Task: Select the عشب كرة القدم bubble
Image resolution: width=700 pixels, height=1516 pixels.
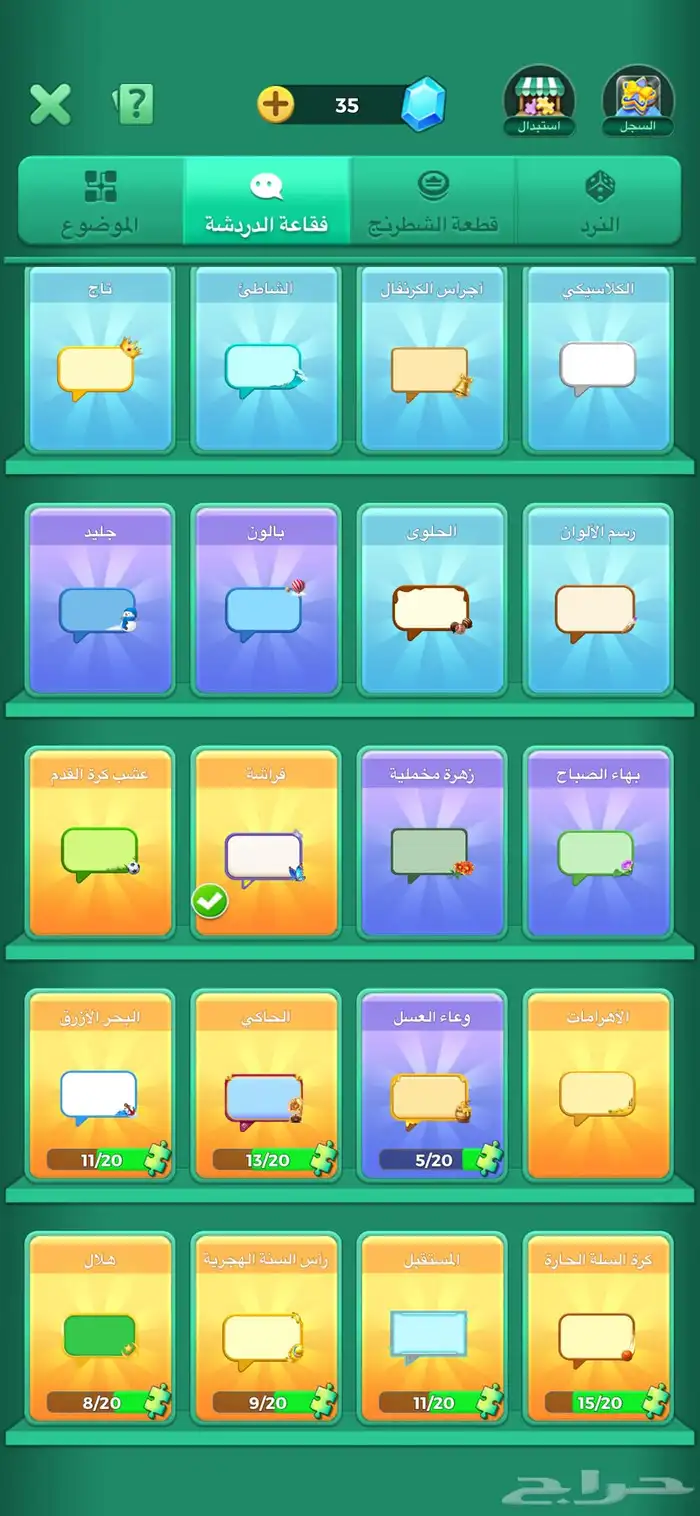Action: pos(99,843)
